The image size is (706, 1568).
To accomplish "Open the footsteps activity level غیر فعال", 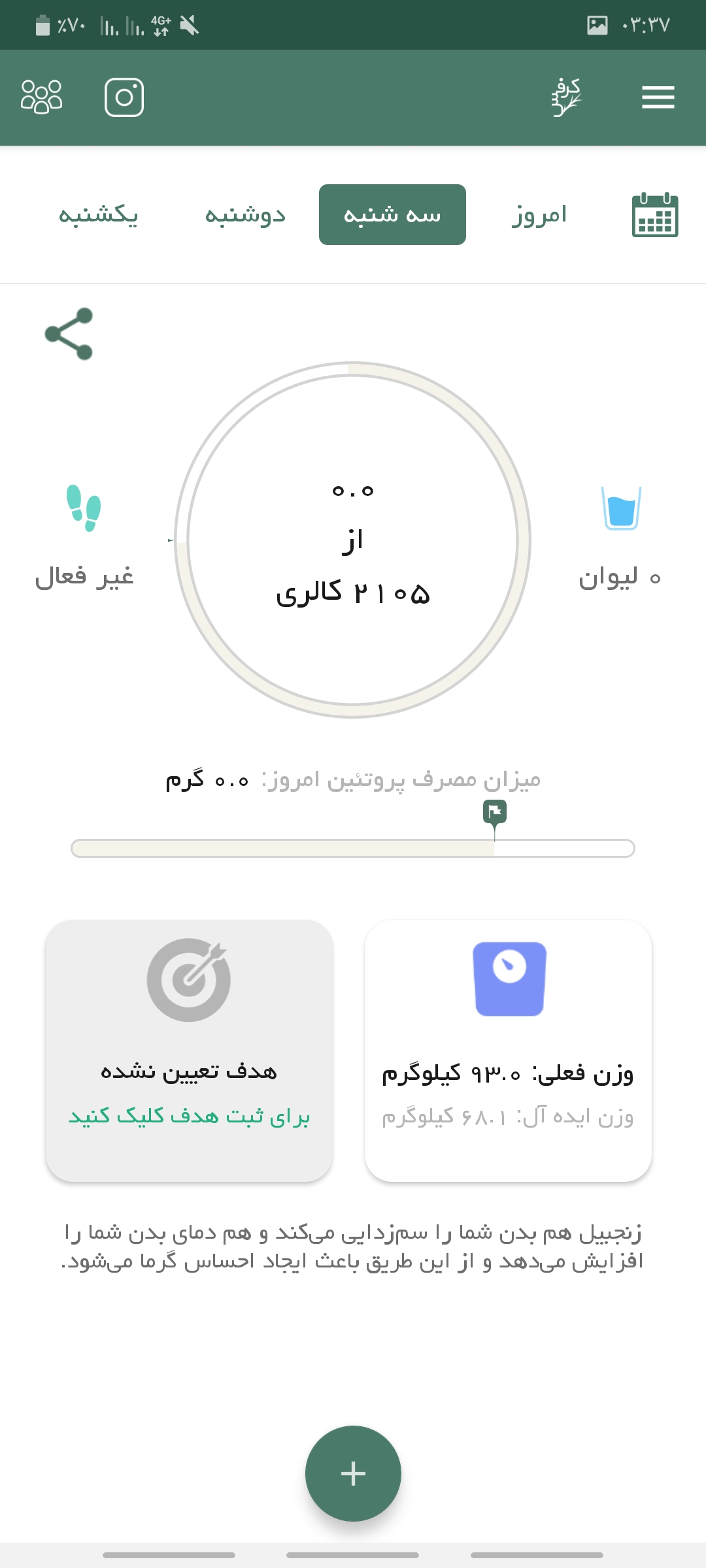I will pos(84,509).
